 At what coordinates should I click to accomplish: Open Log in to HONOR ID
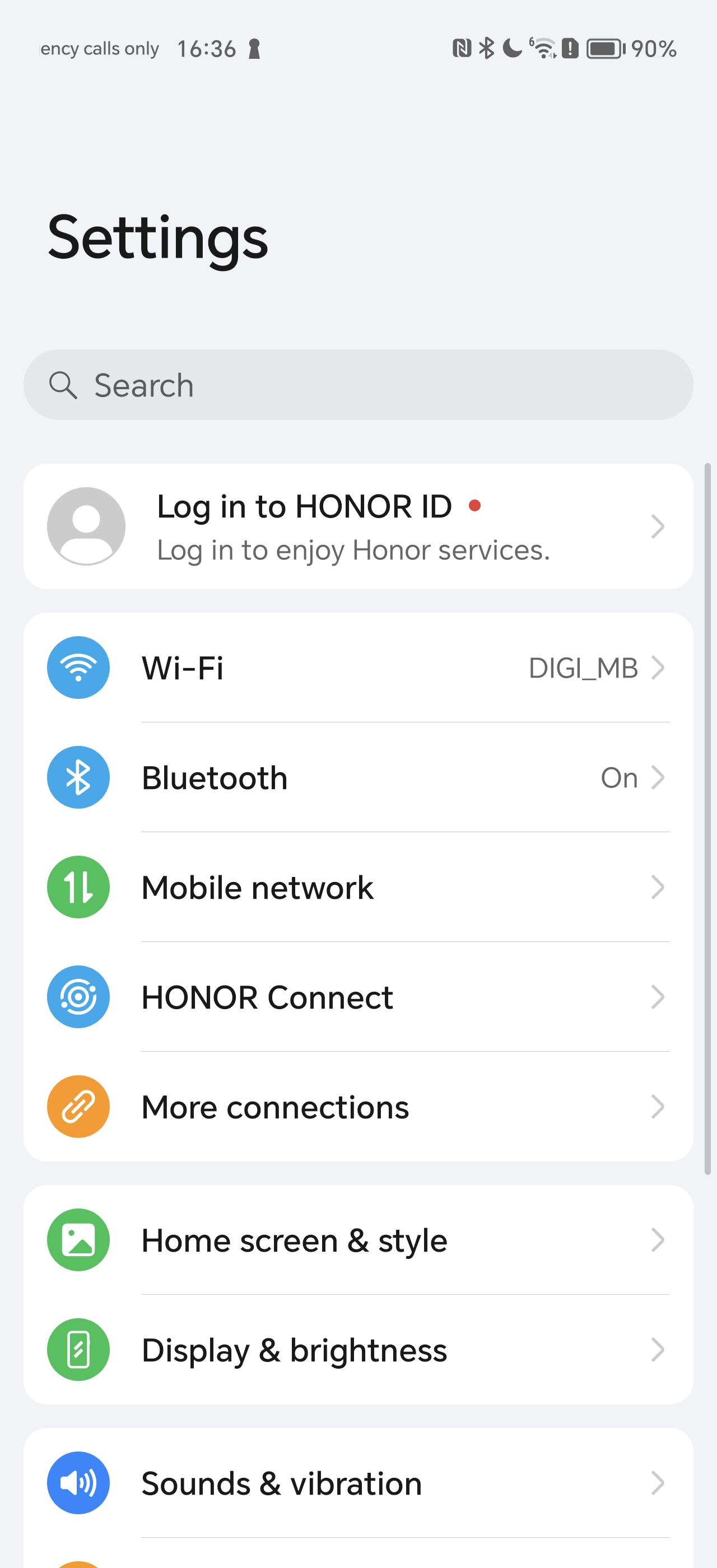(x=358, y=526)
